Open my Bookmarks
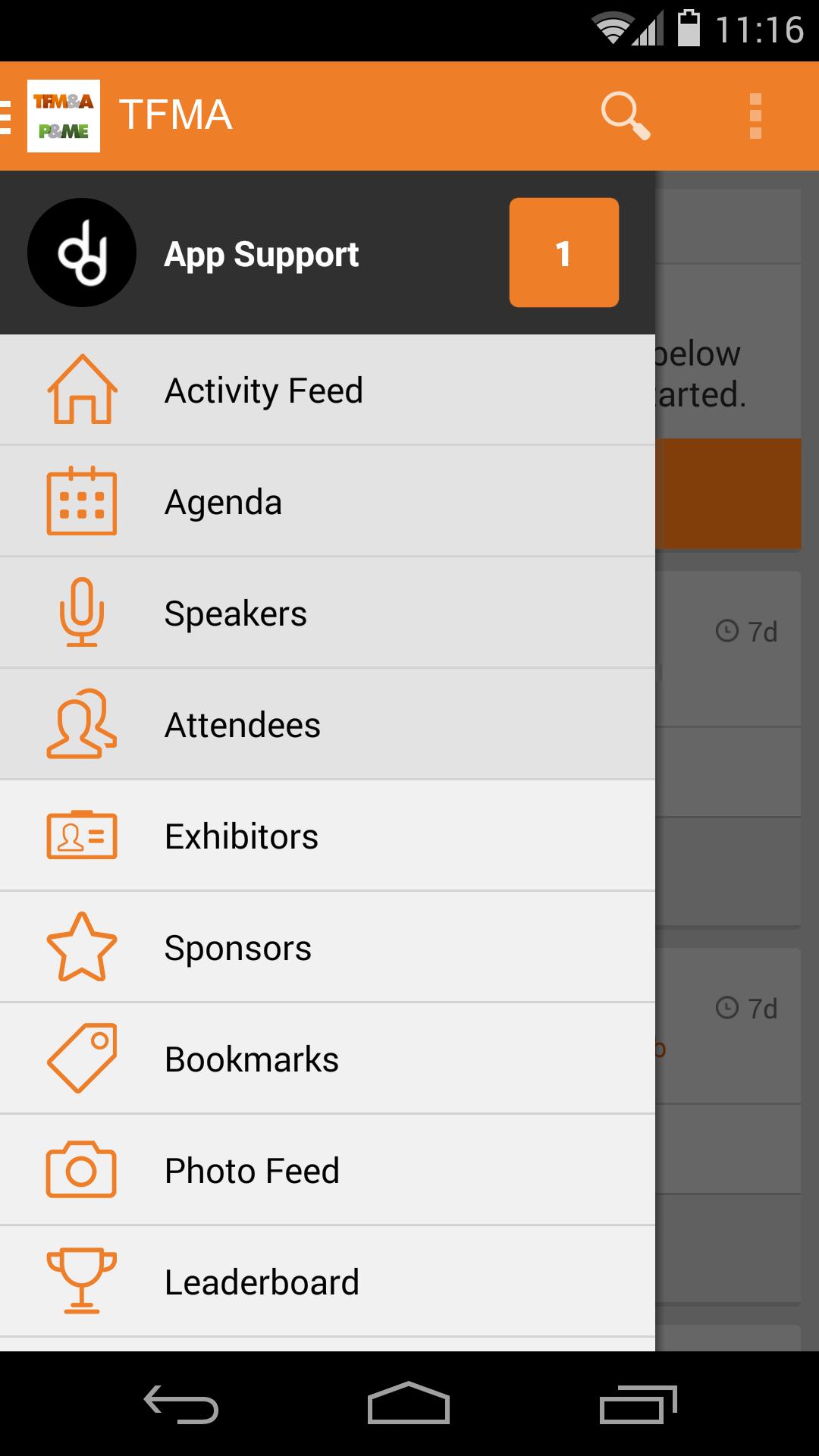 [328, 1059]
